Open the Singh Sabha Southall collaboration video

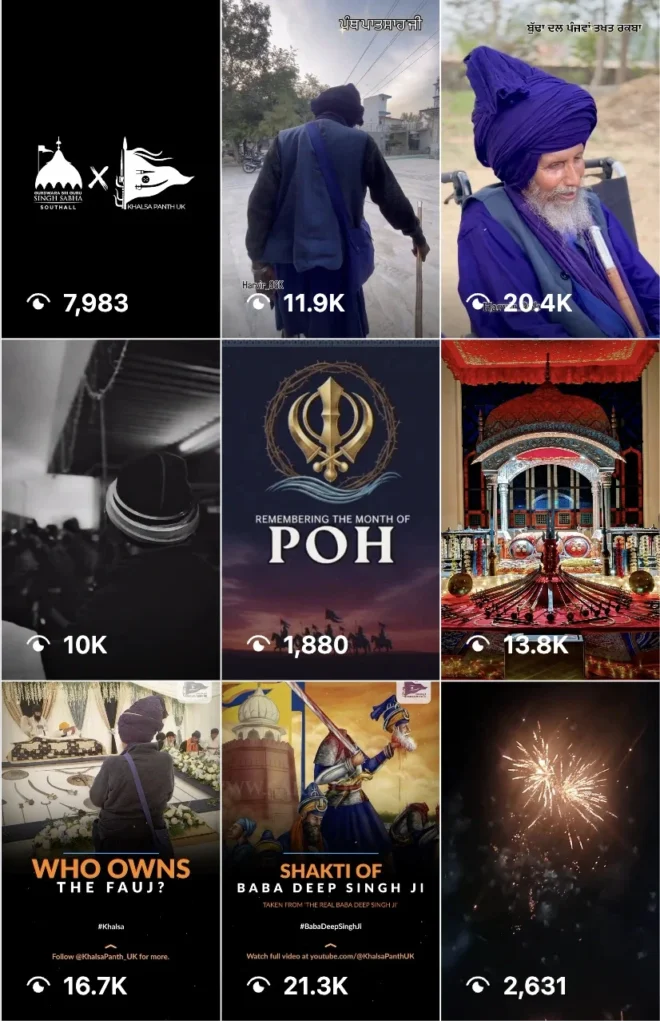tap(111, 170)
